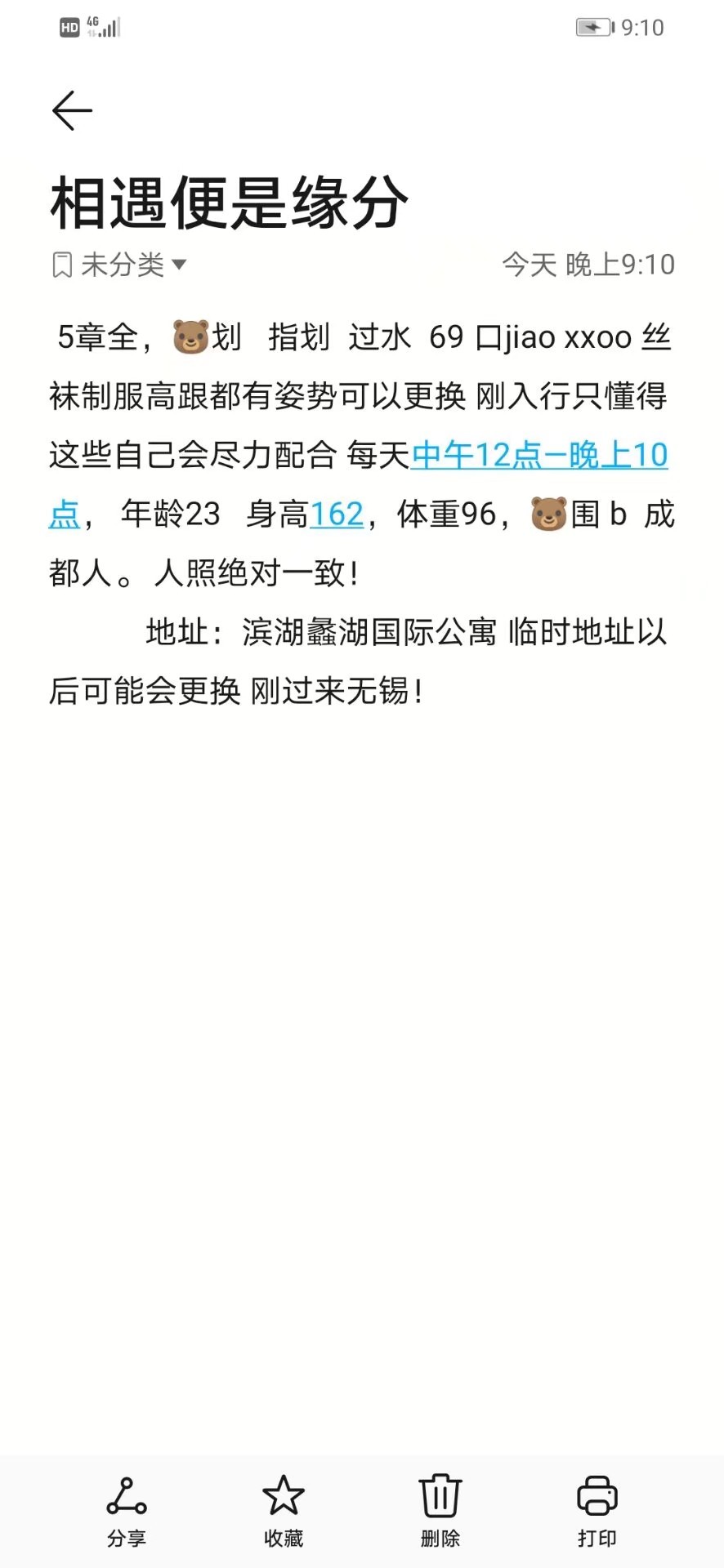Open the 未分类 category dropdown
Screen dimensions: 724x1568
click(121, 265)
